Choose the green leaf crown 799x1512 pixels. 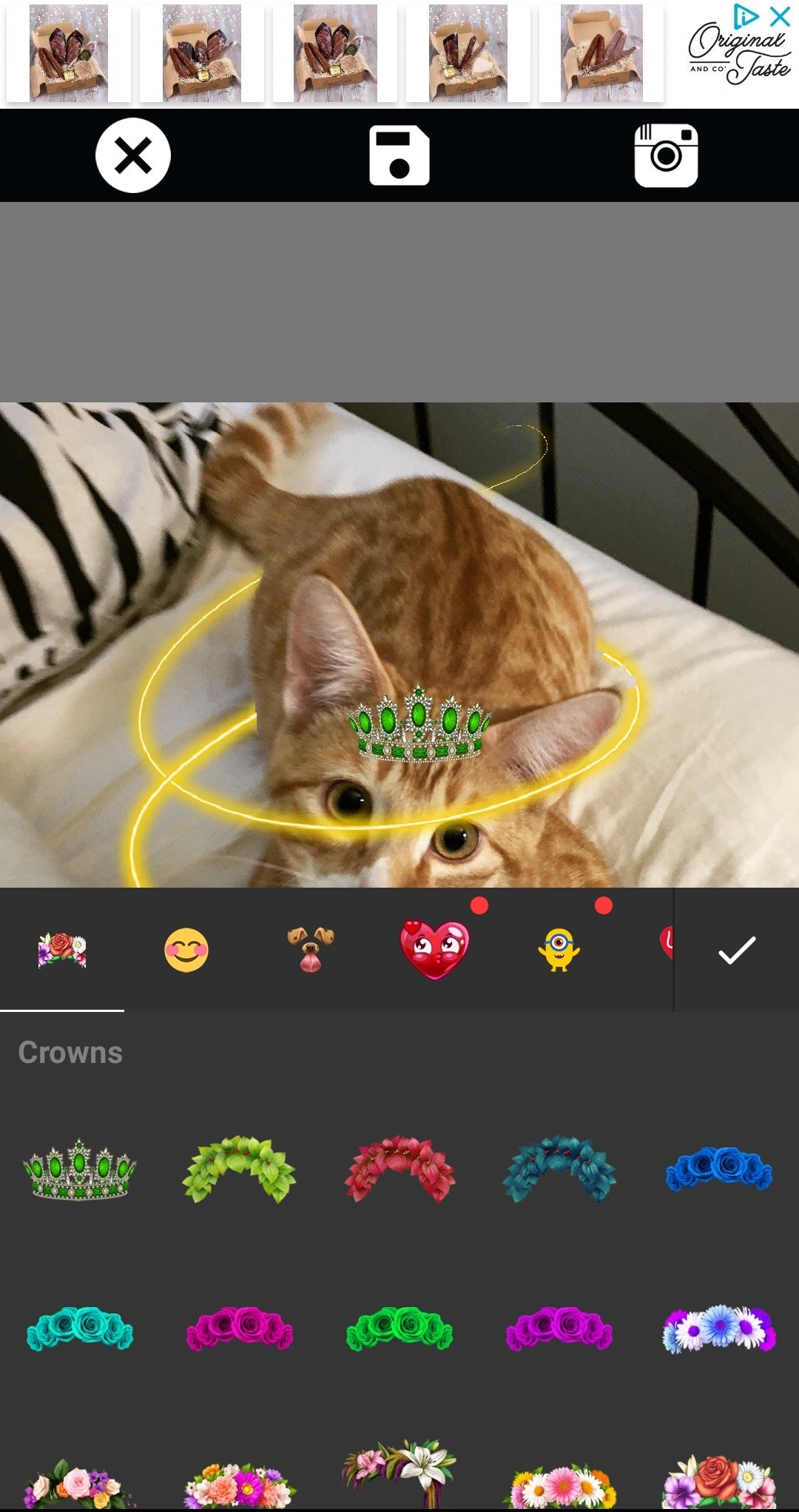click(240, 1170)
